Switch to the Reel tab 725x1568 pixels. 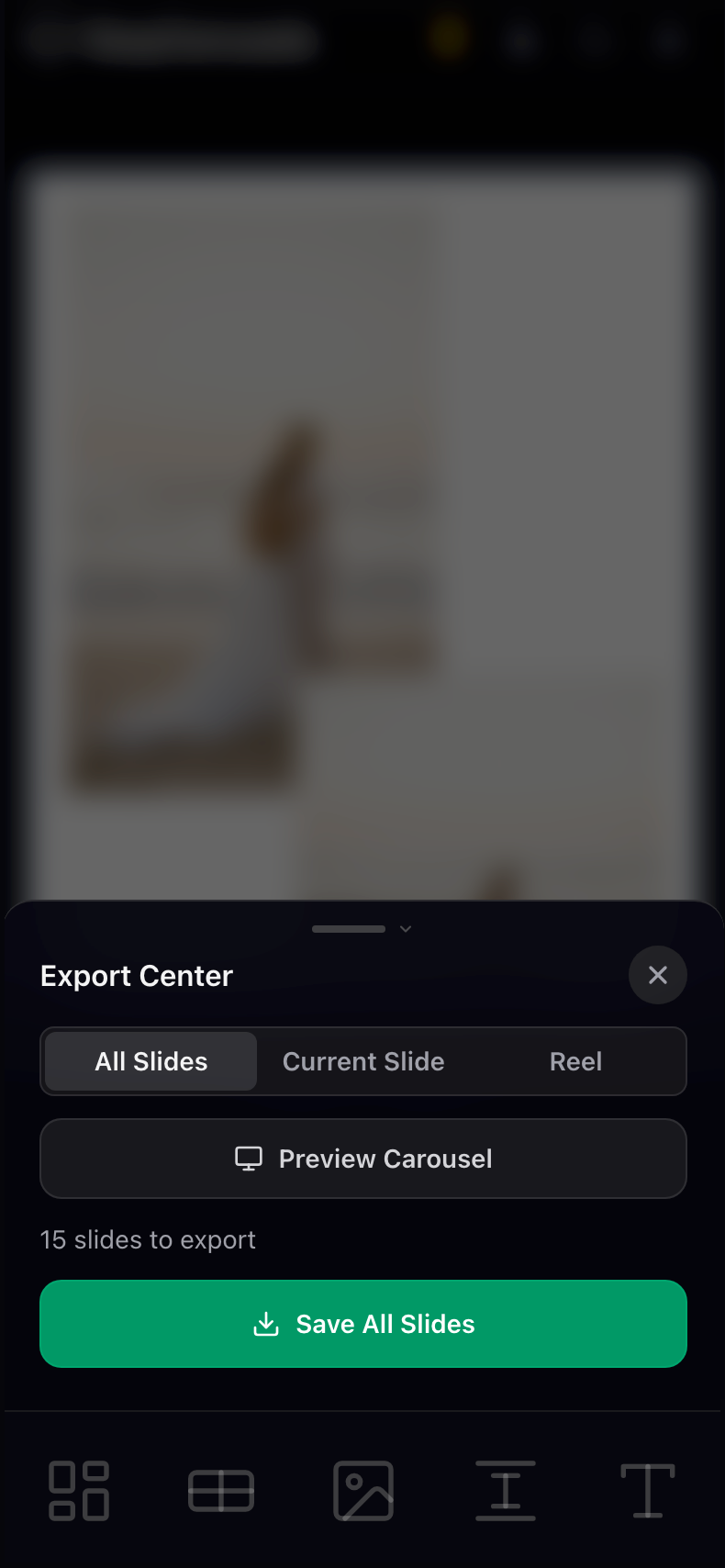575,1061
